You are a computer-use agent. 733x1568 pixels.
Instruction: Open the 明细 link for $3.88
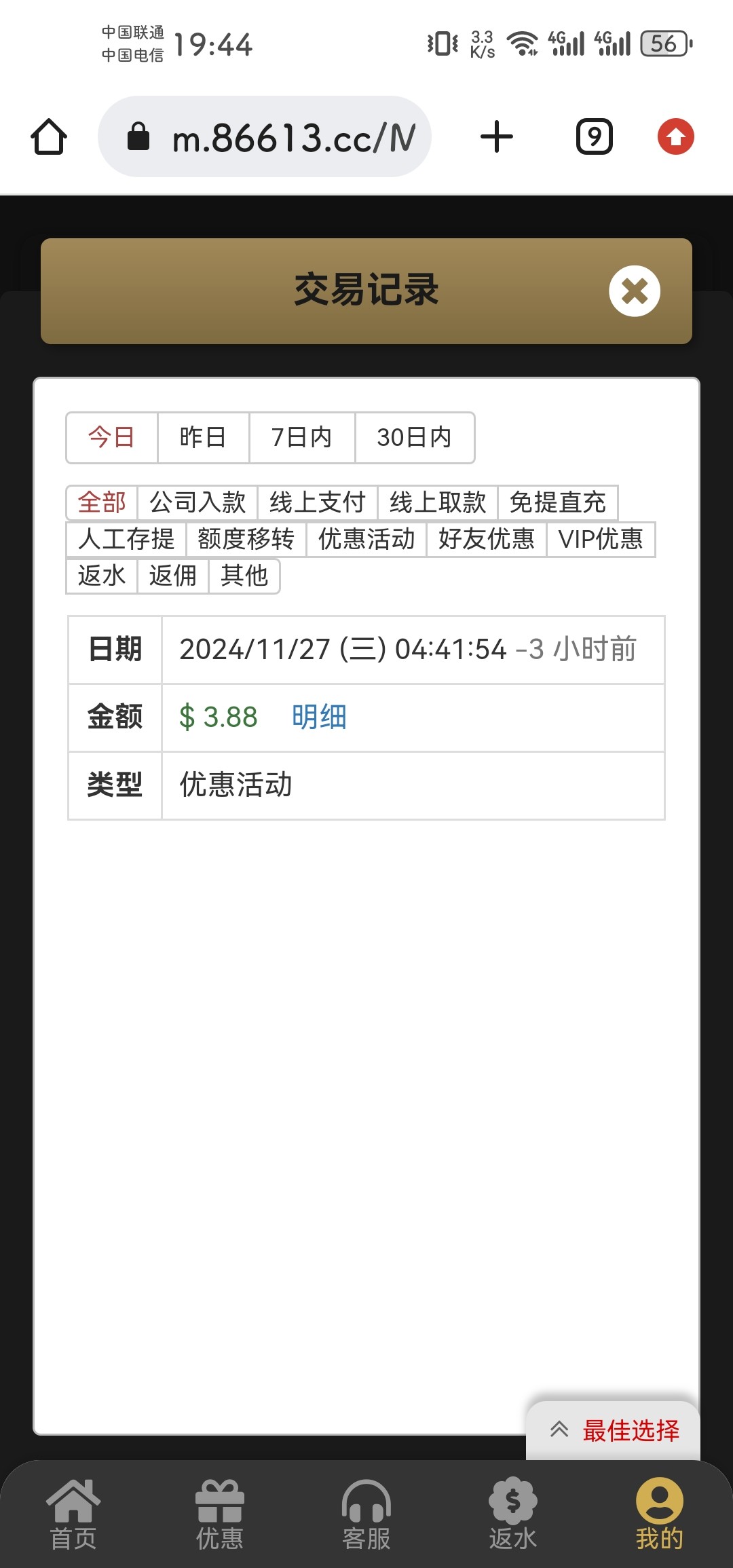(x=319, y=717)
